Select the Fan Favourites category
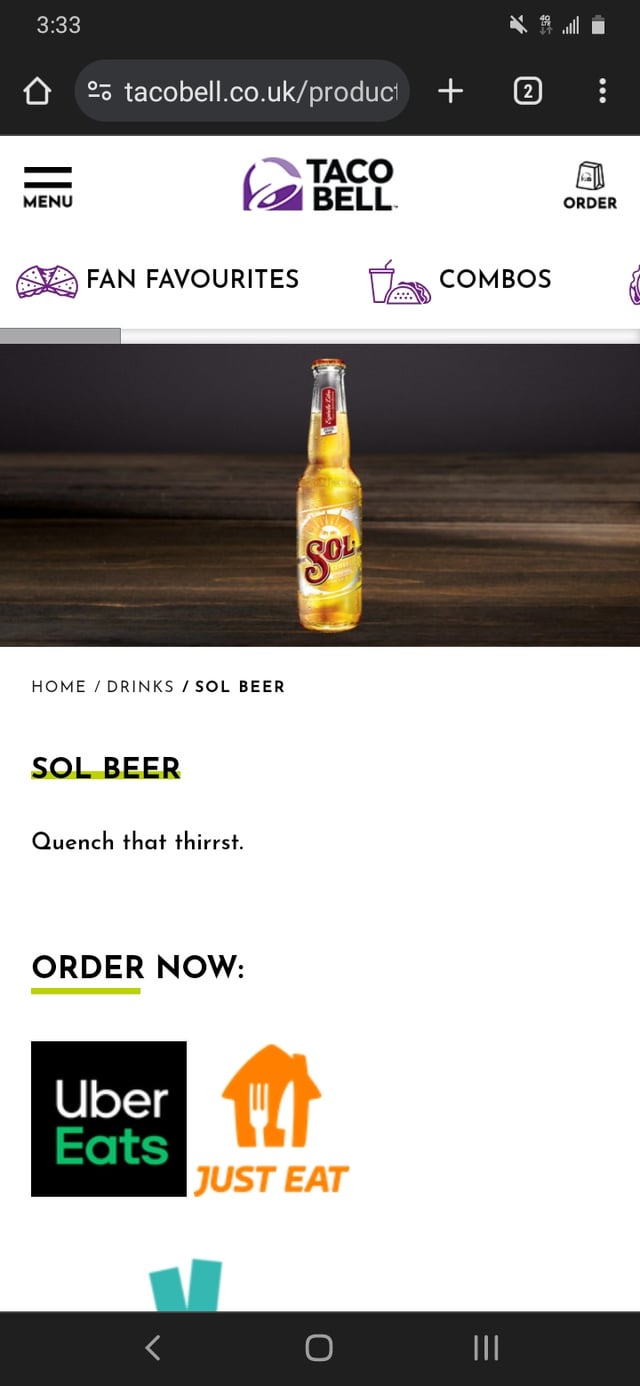 [158, 279]
